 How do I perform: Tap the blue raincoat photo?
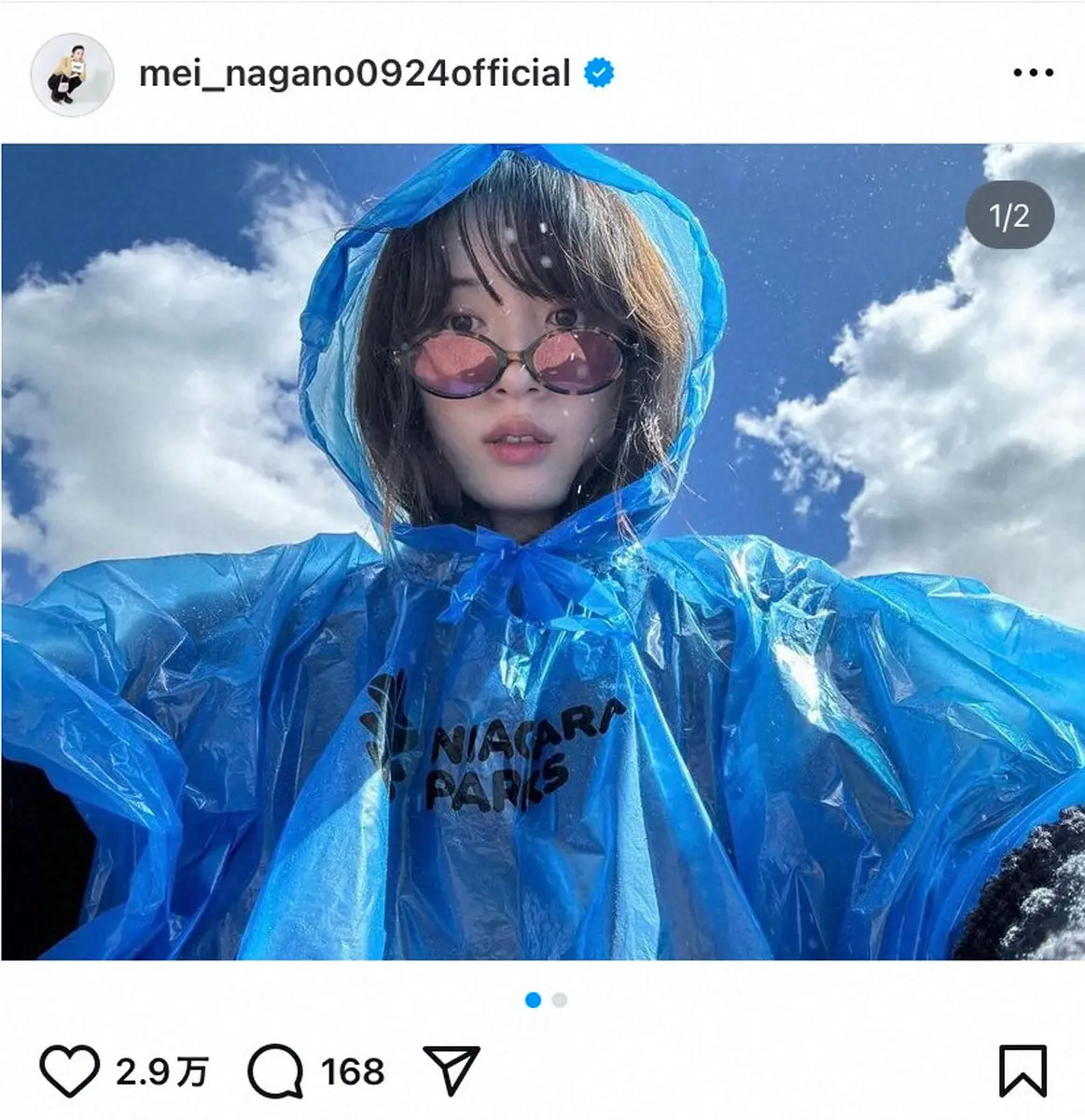tap(541, 551)
